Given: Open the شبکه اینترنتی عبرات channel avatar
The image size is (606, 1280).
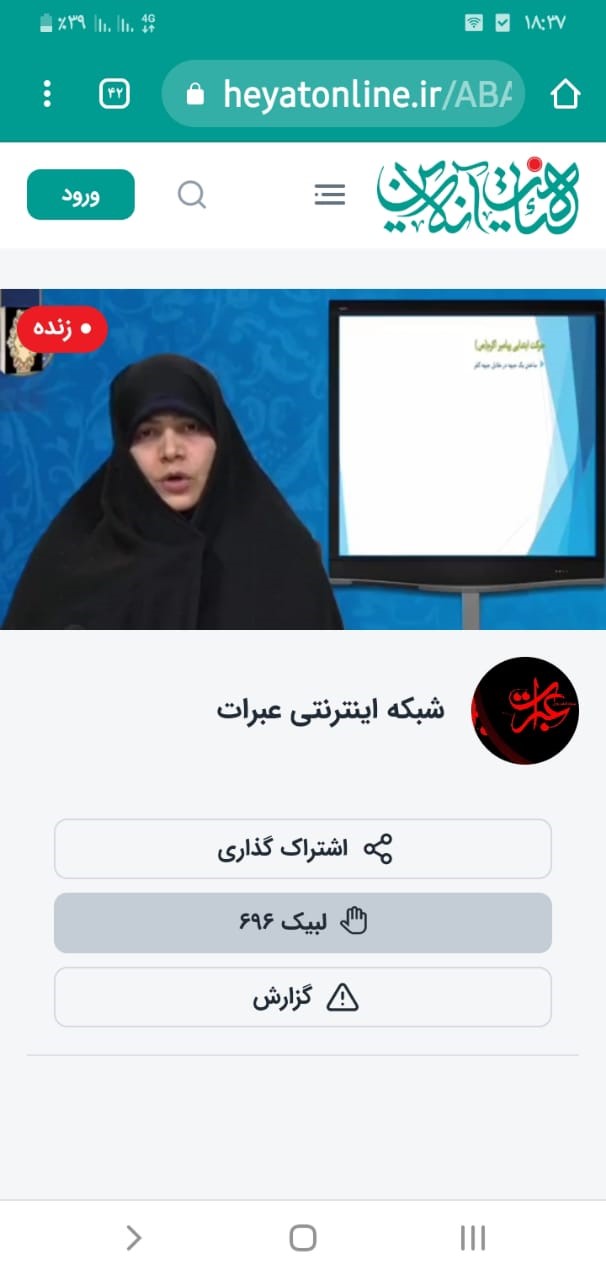Looking at the screenshot, I should point(525,711).
